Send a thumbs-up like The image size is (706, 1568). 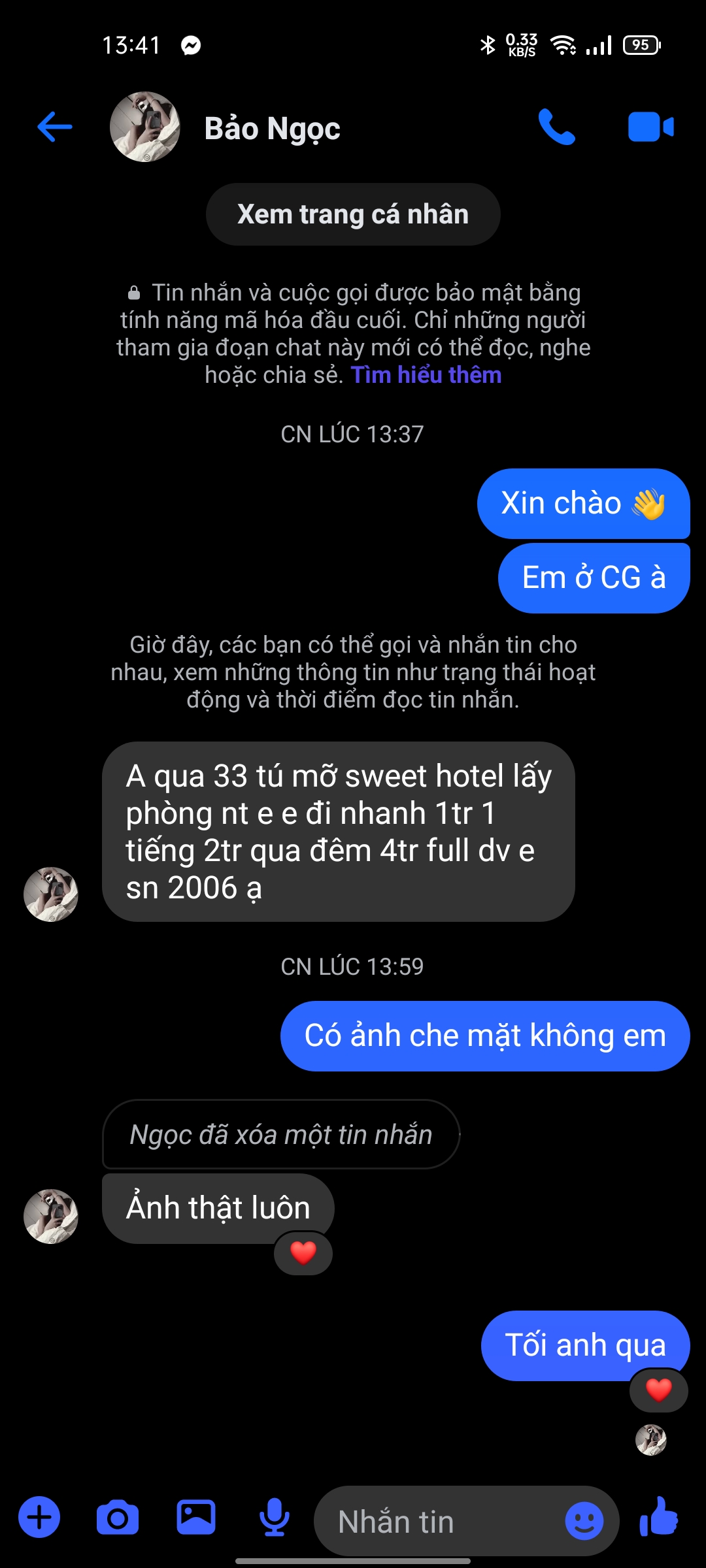659,1517
